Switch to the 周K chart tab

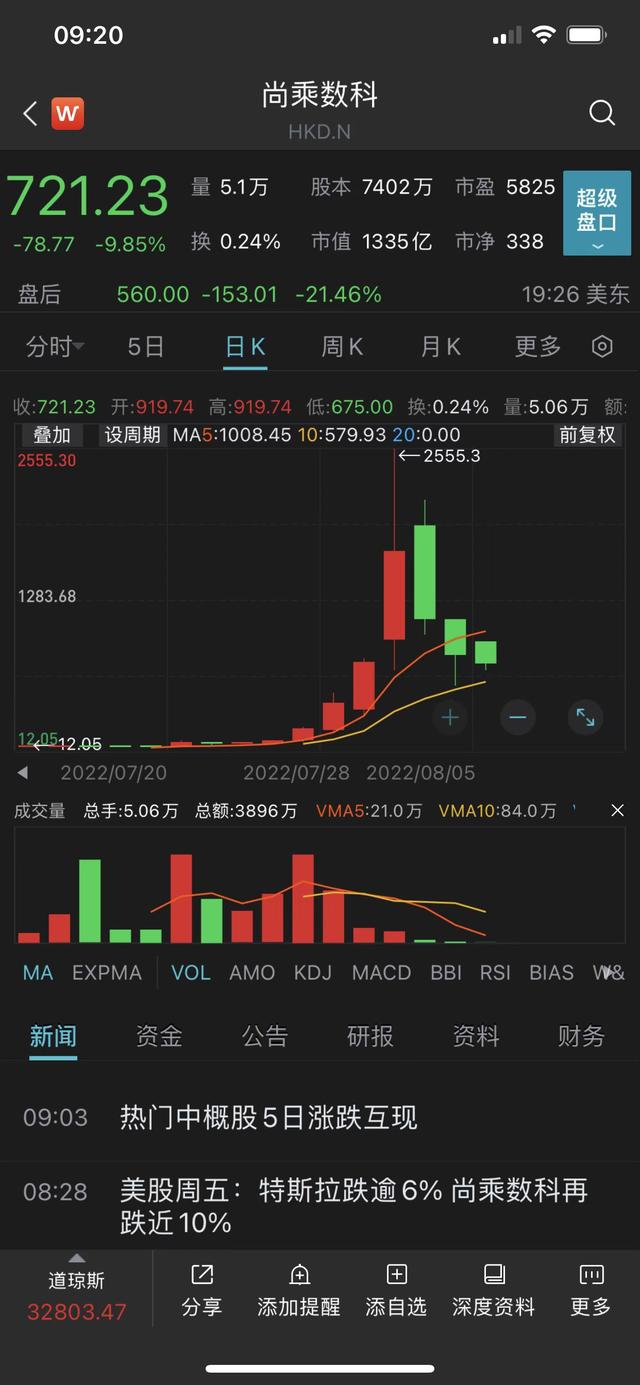click(342, 347)
